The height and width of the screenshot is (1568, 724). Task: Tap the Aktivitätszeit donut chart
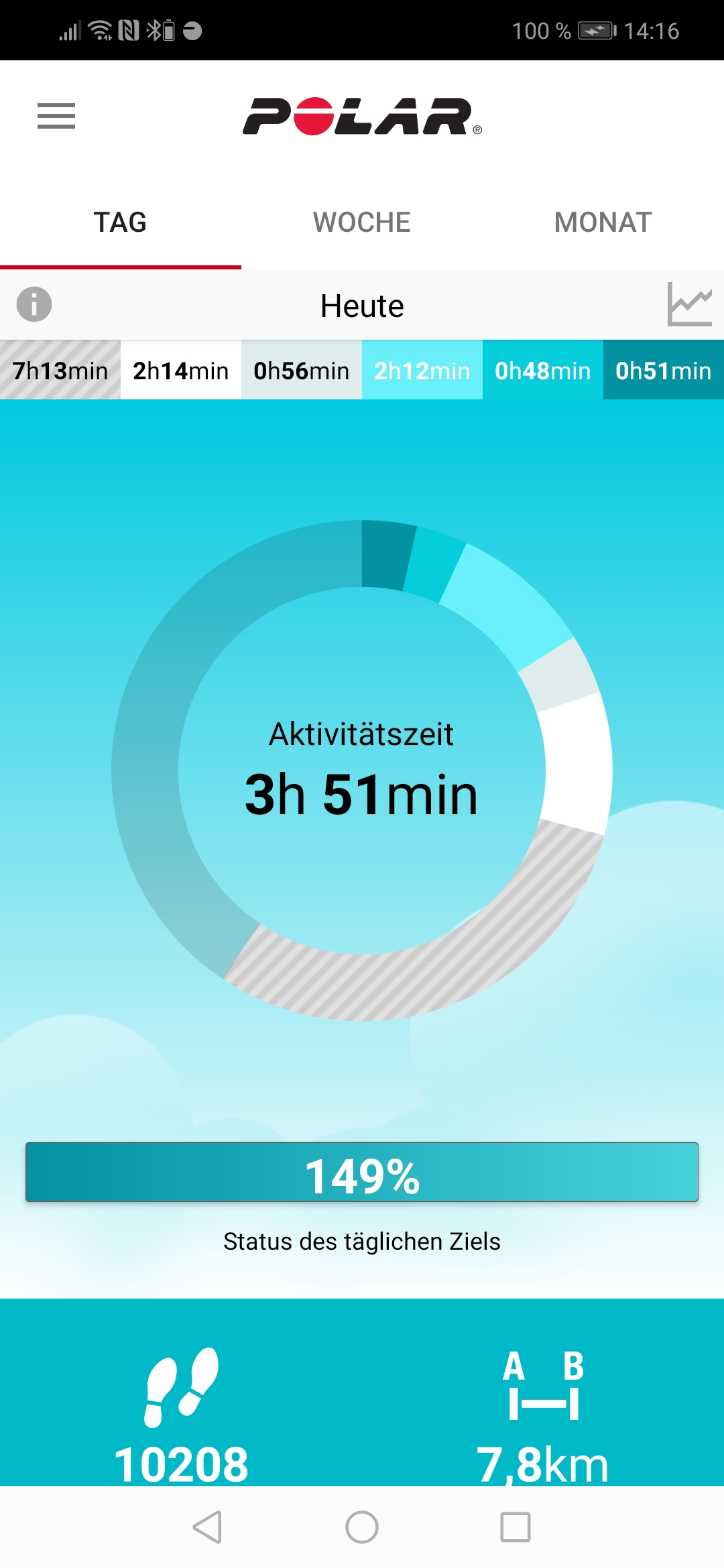pos(362,771)
